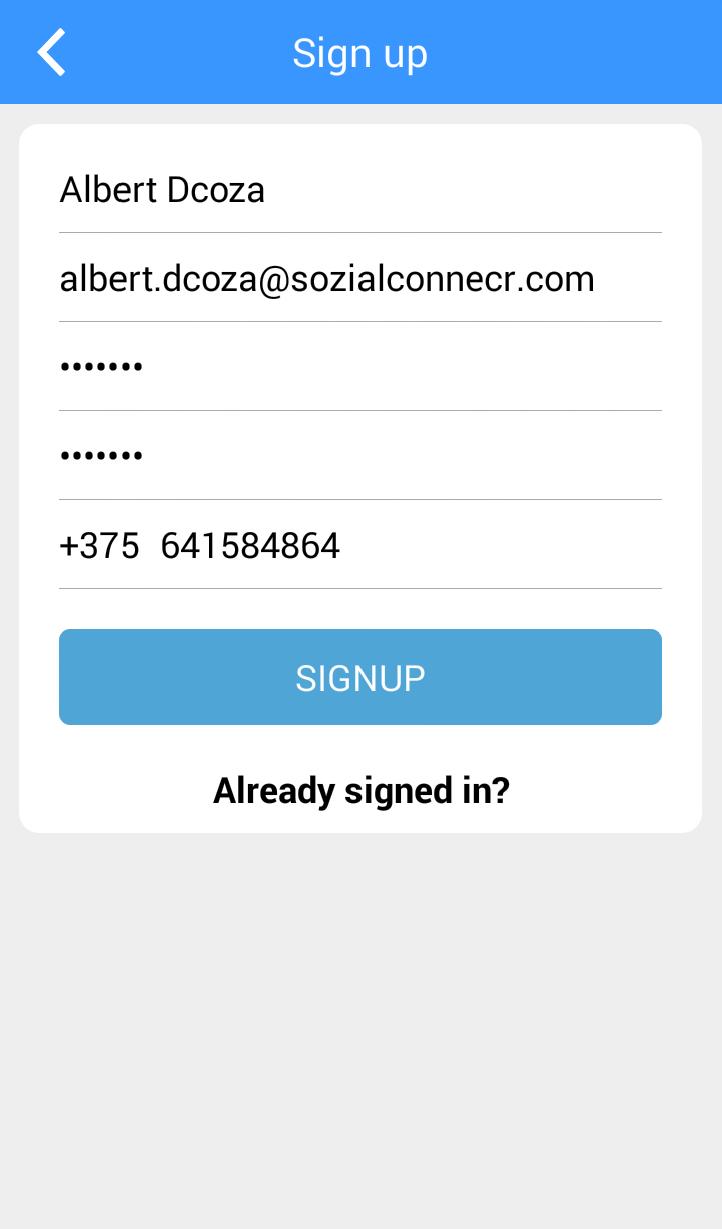
Task: Hit the blue SIGNUP submit button
Action: click(x=360, y=677)
